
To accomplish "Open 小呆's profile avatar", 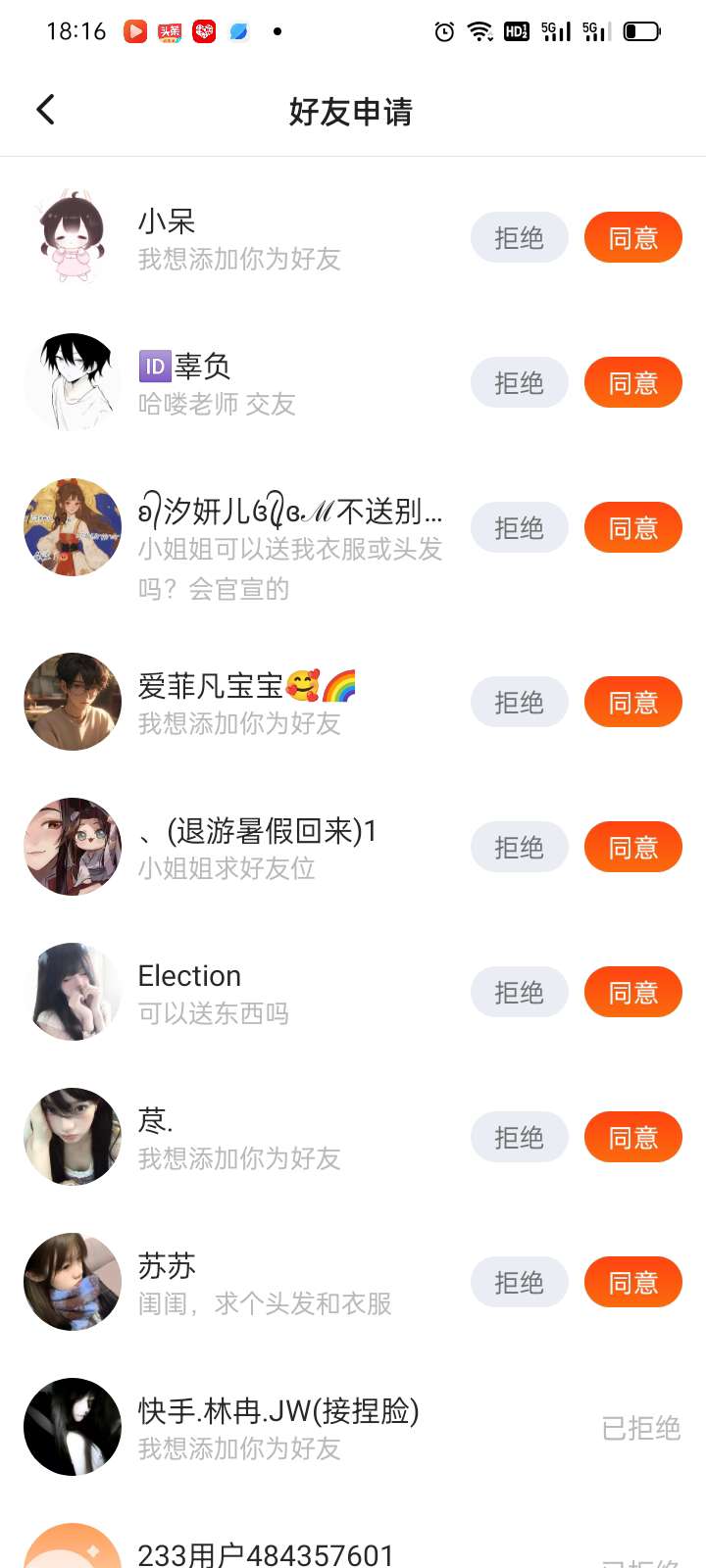I will coord(73,237).
